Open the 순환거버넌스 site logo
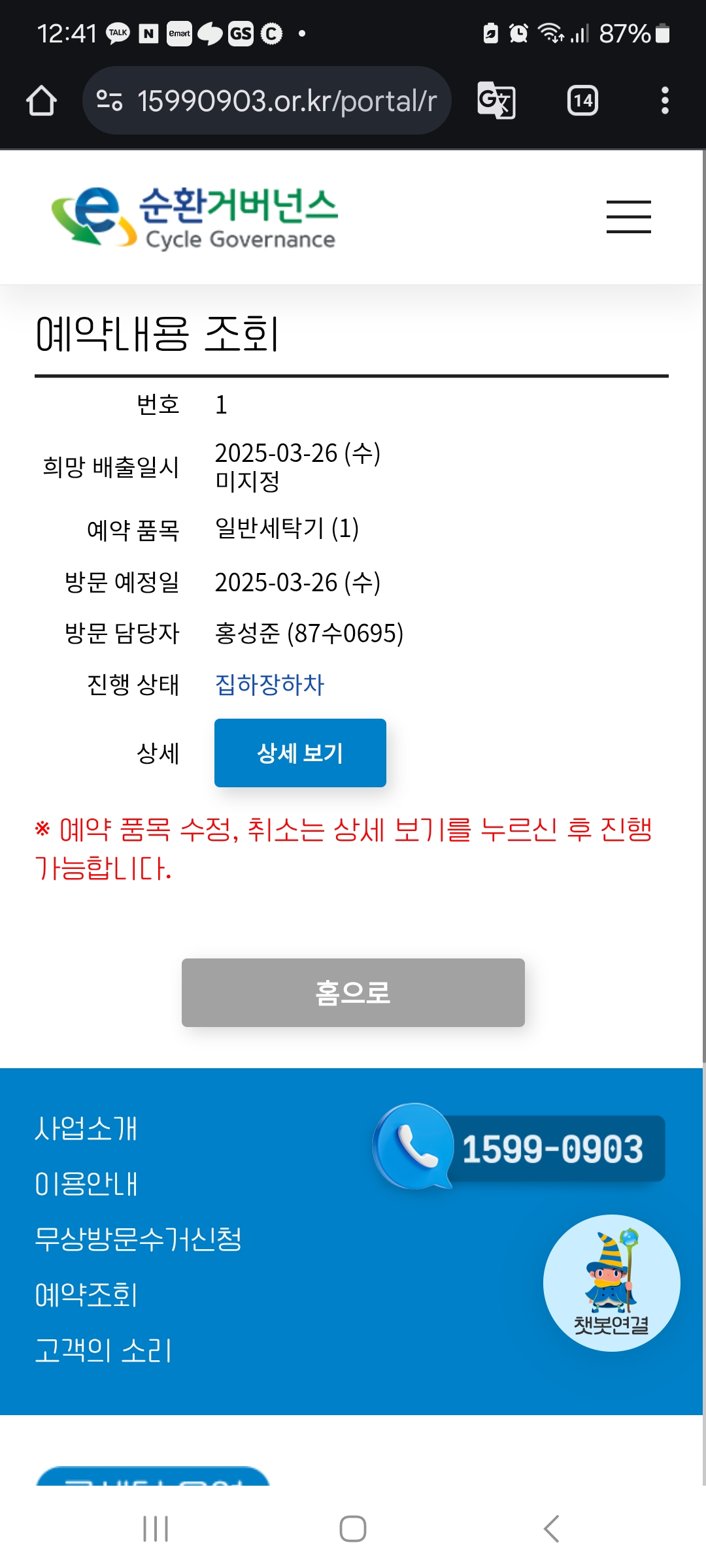706x1568 pixels. point(194,217)
